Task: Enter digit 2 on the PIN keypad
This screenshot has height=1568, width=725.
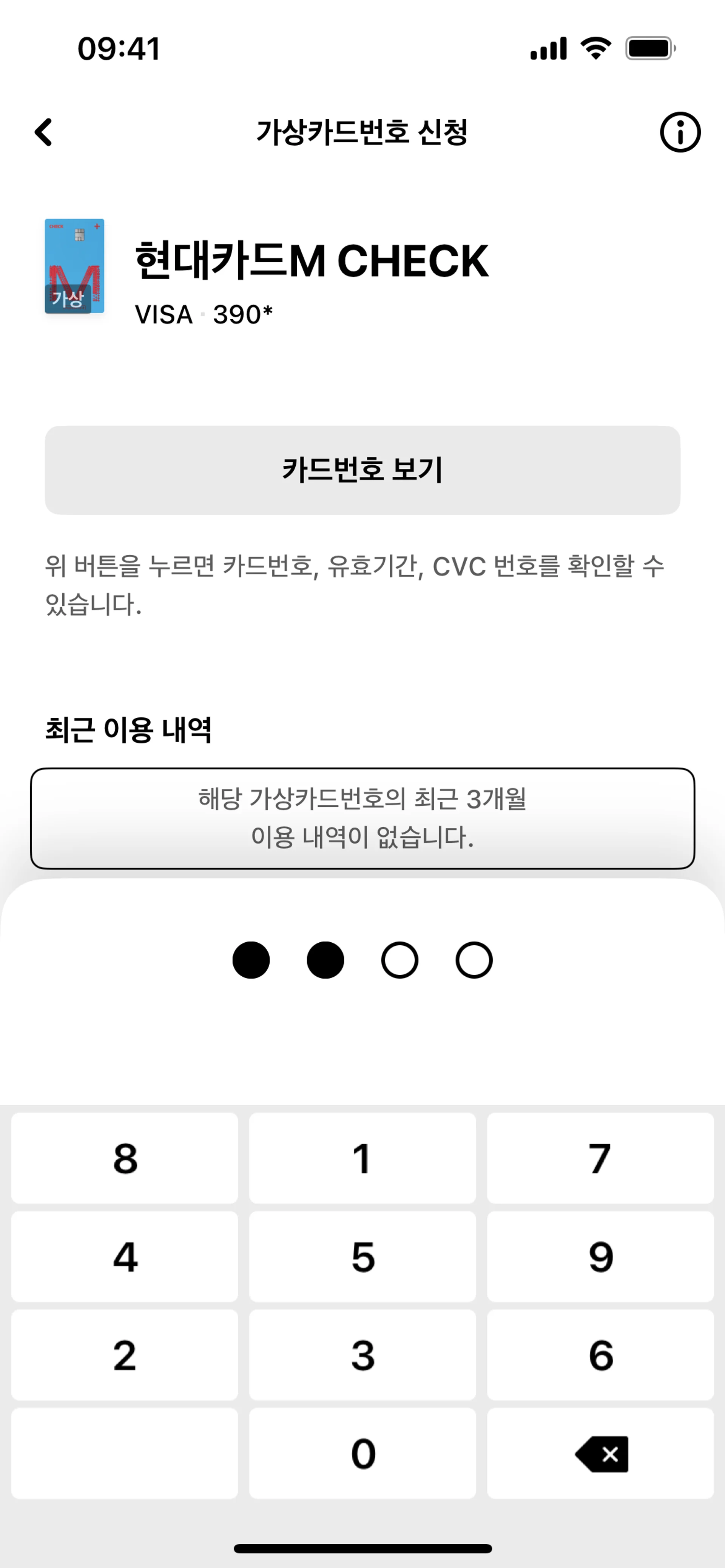Action: [125, 1356]
